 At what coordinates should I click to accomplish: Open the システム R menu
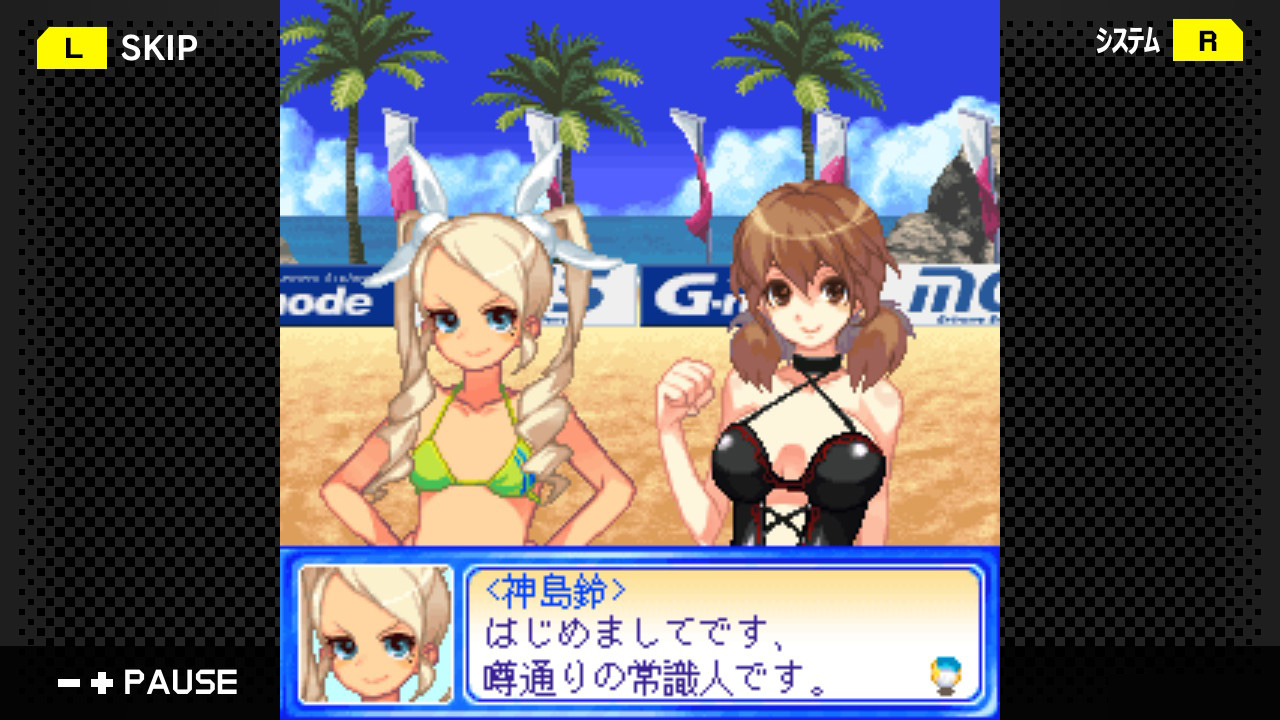1168,41
